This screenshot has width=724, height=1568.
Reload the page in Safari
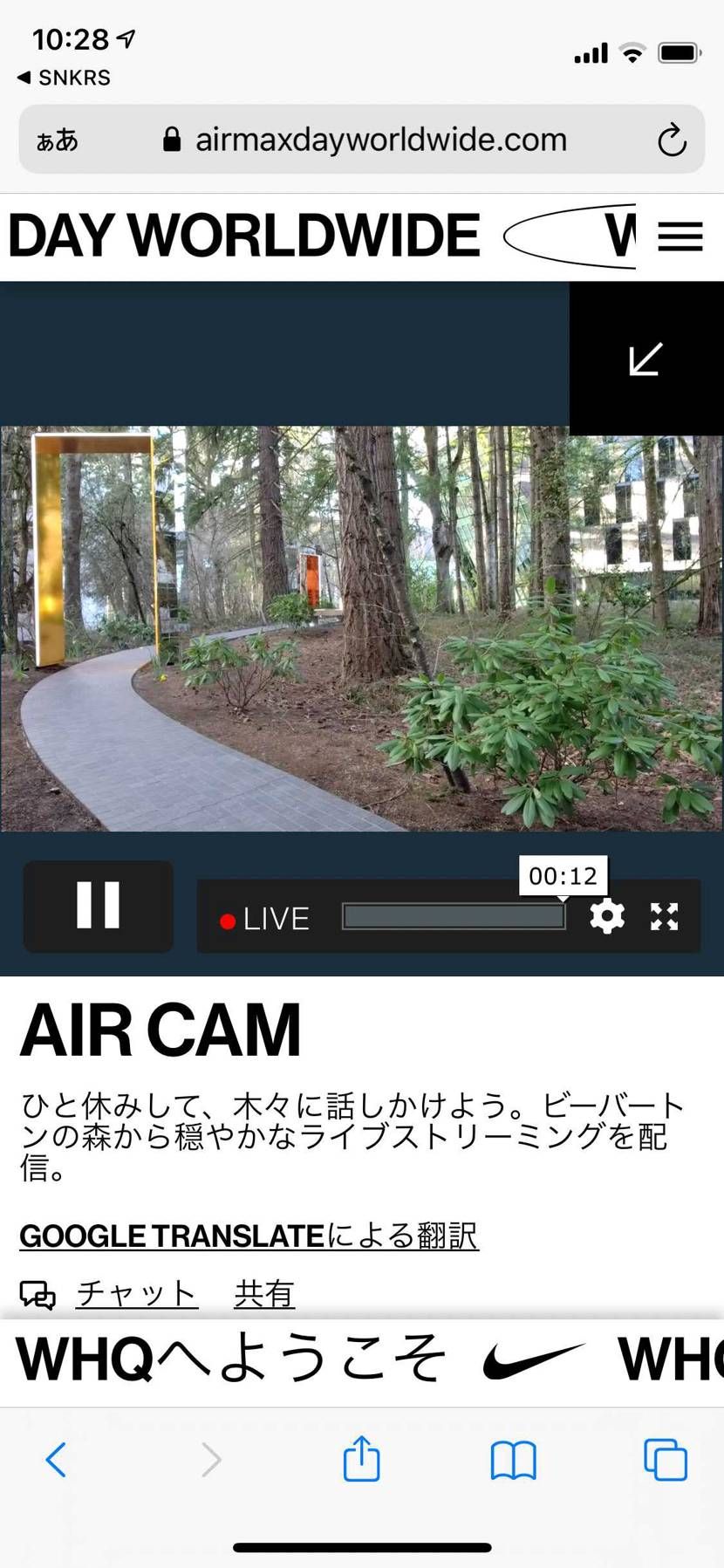(672, 140)
